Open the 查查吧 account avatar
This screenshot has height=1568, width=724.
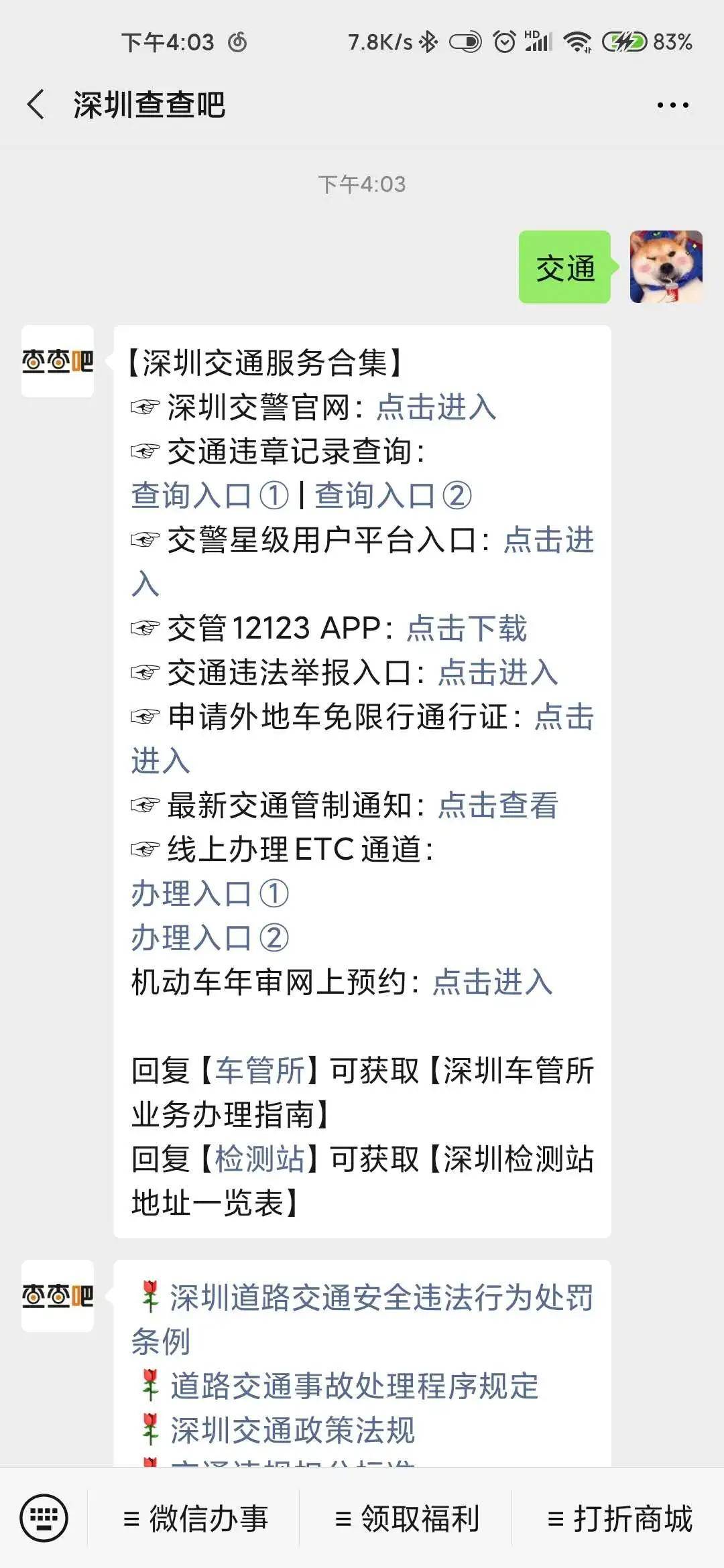[58, 361]
